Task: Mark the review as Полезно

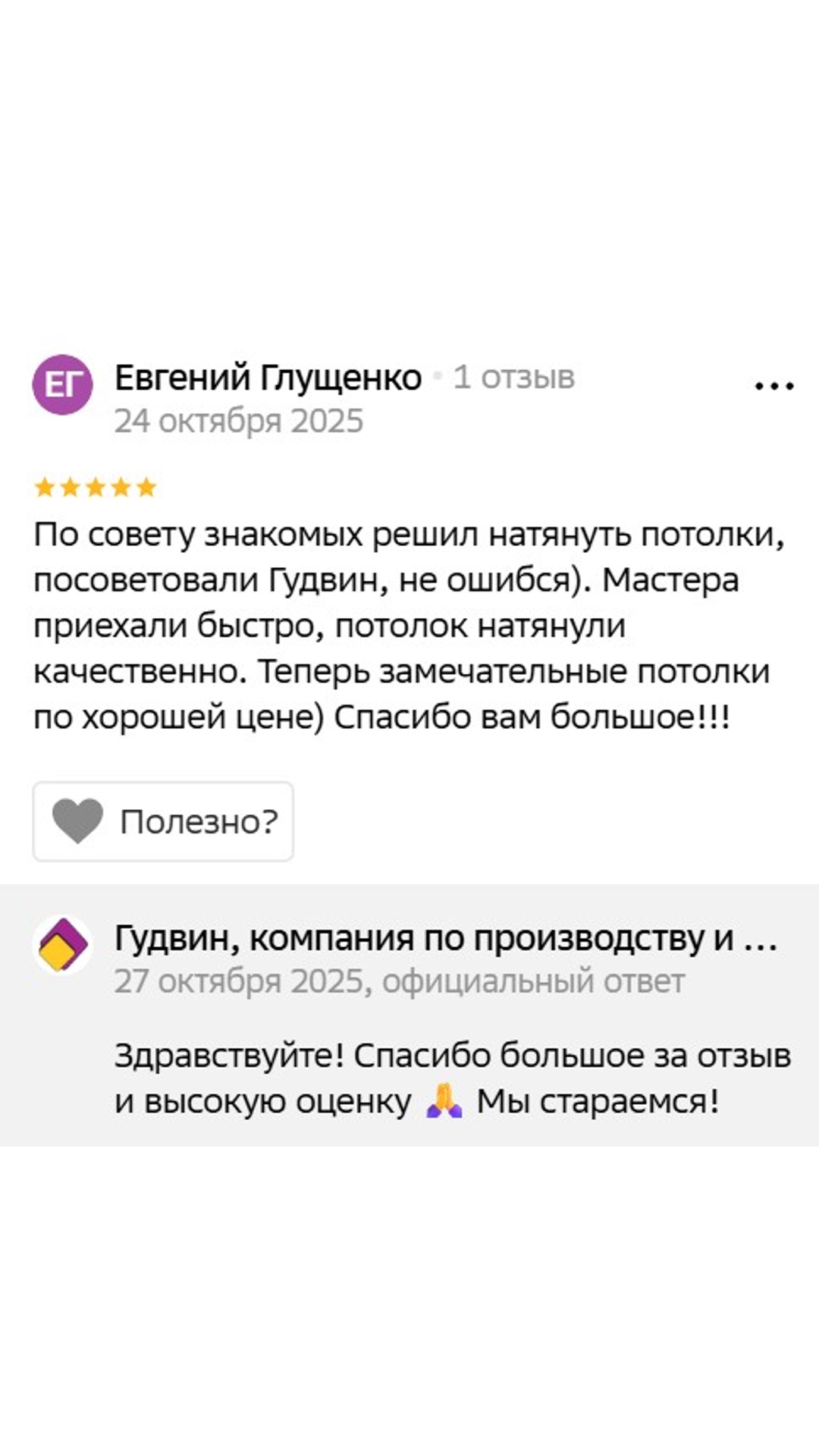Action: click(x=163, y=822)
